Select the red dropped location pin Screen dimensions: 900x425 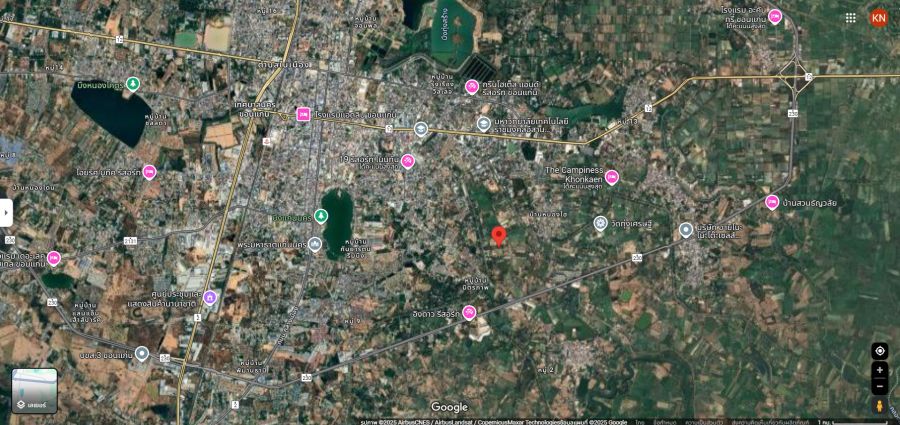(499, 236)
